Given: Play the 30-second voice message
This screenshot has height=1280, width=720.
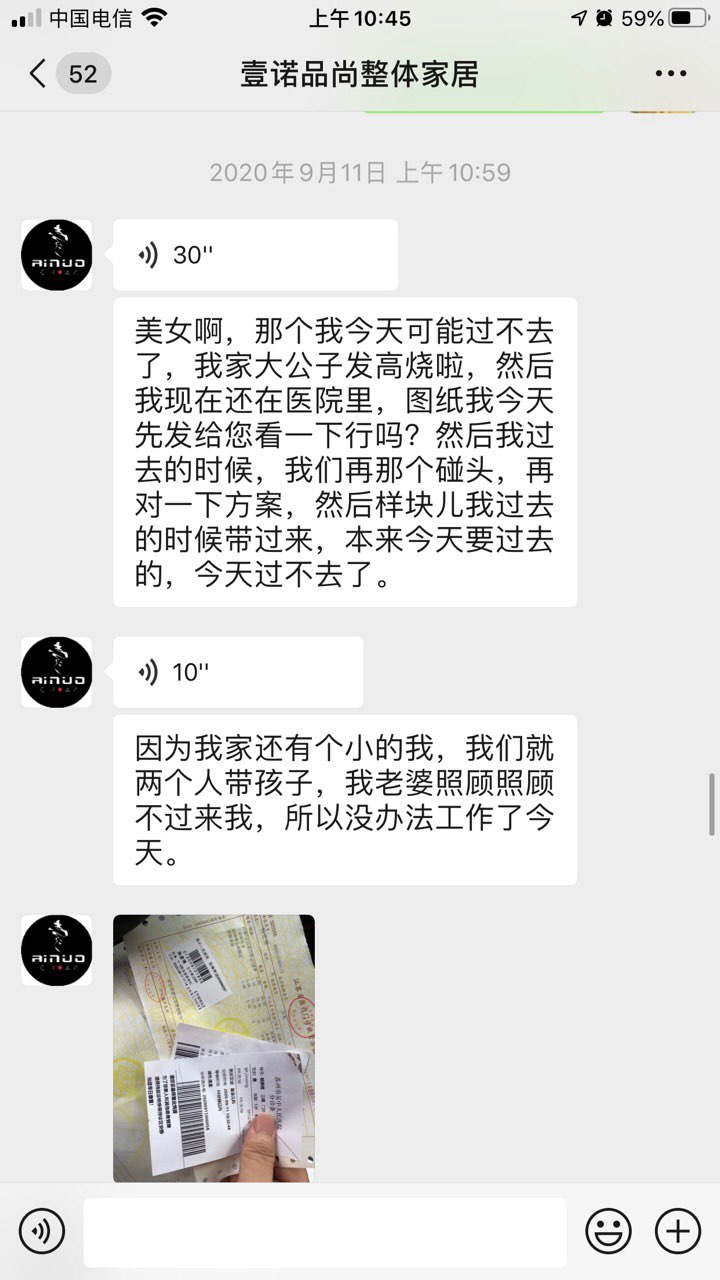Looking at the screenshot, I should (x=255, y=255).
